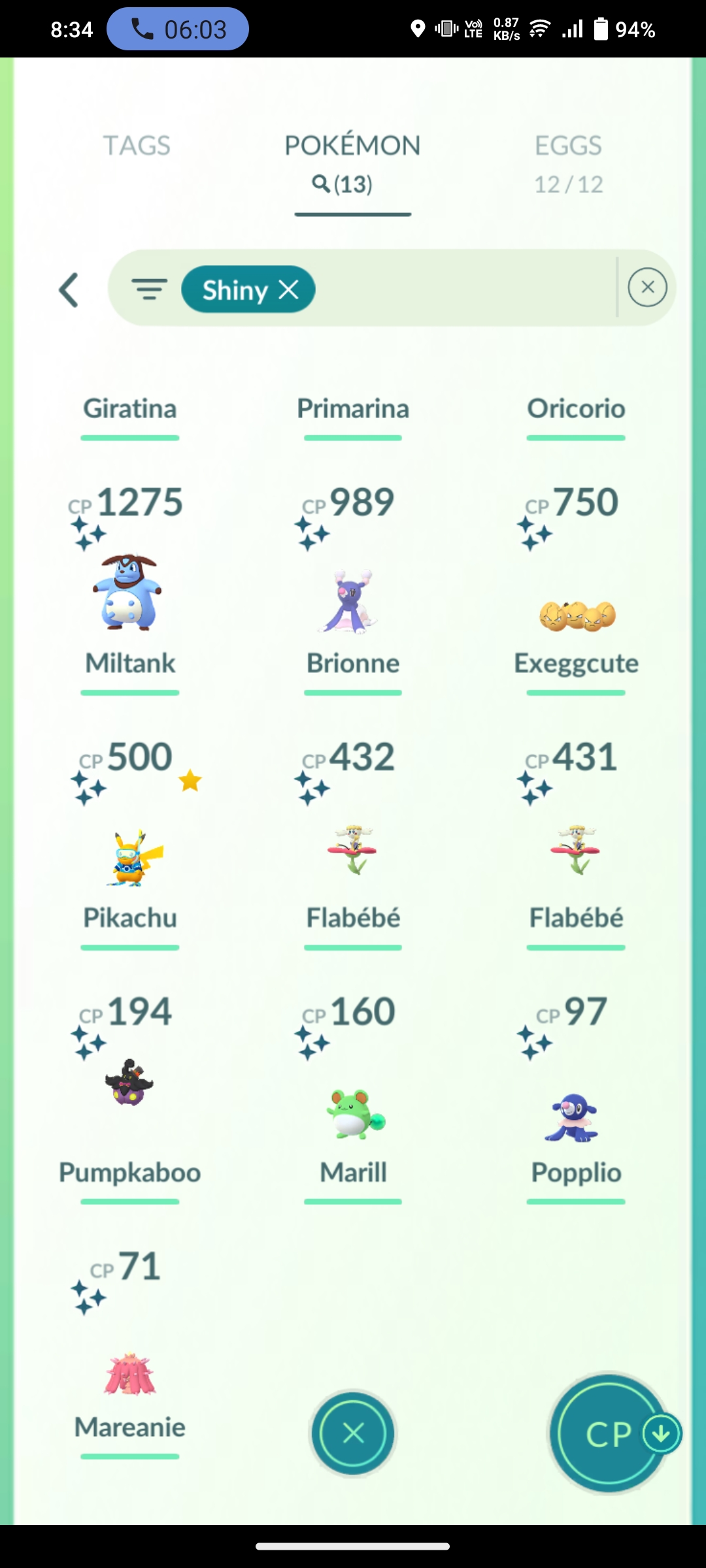
Task: Tap the ongoing call timer chip
Action: coord(178,29)
